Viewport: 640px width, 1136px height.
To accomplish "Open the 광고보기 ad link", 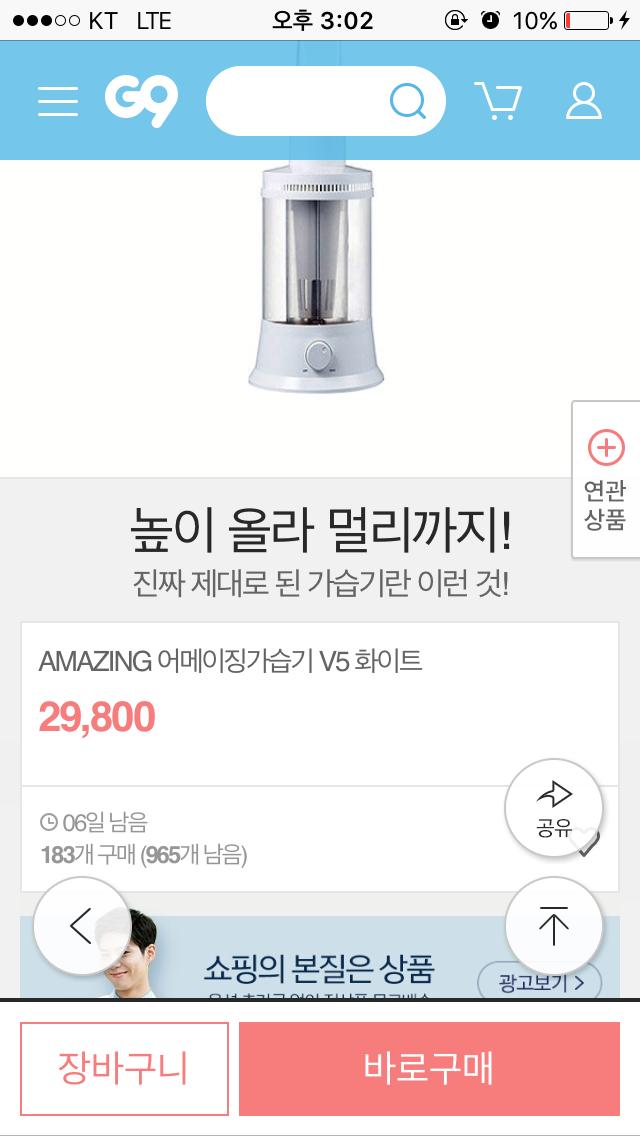I will tap(539, 982).
